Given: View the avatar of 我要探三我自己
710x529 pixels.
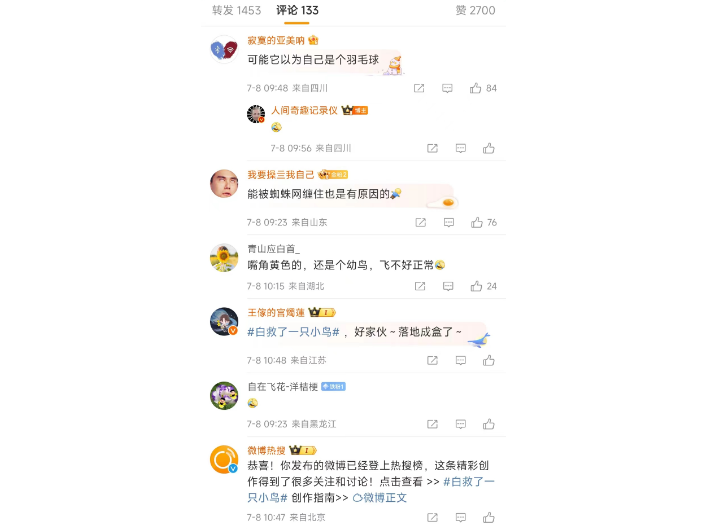Looking at the screenshot, I should tap(224, 184).
